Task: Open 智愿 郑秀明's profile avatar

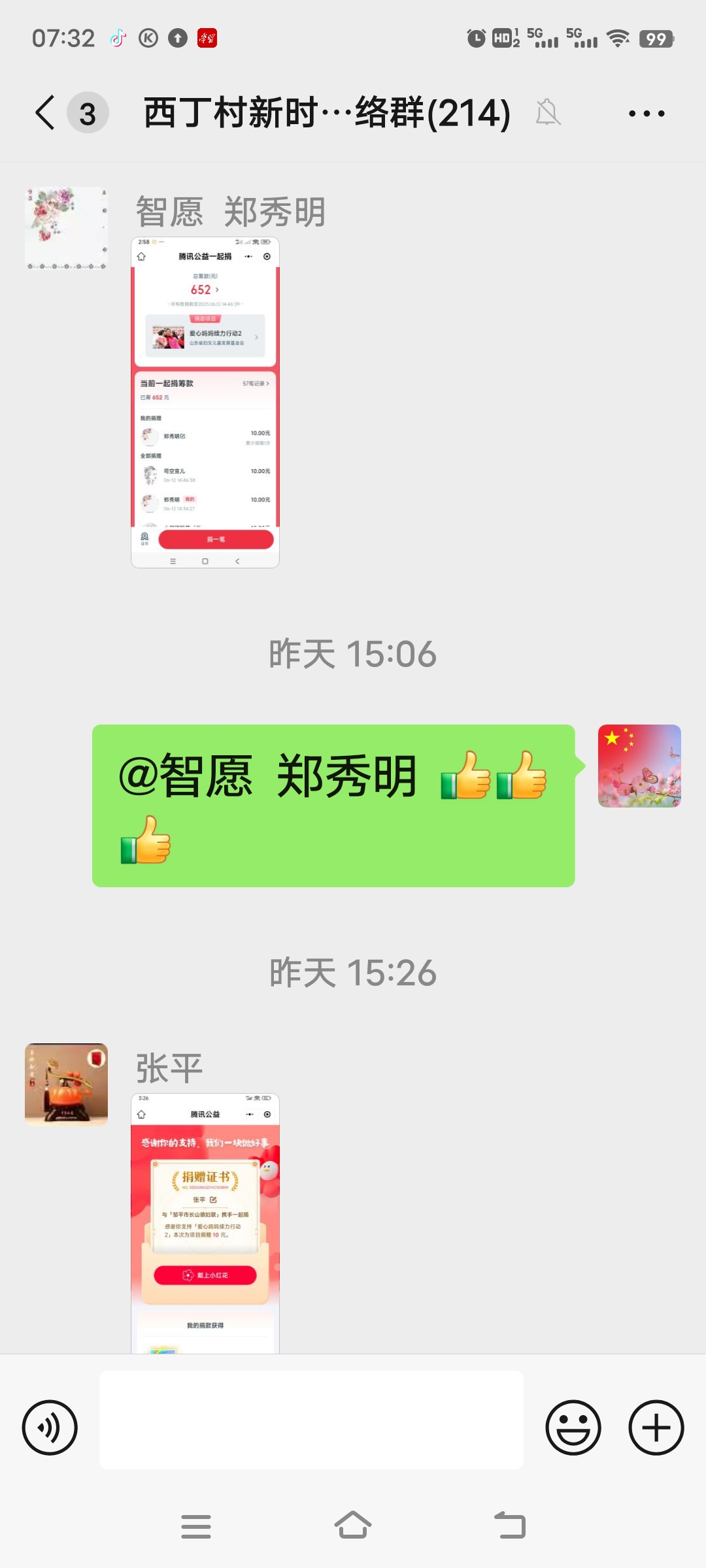Action: 66,228
